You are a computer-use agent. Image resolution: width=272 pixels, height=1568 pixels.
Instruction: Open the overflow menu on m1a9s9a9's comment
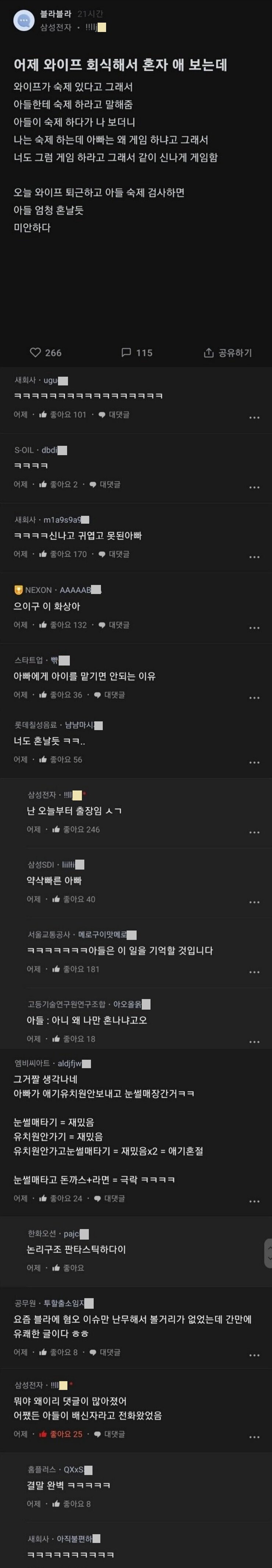click(254, 557)
